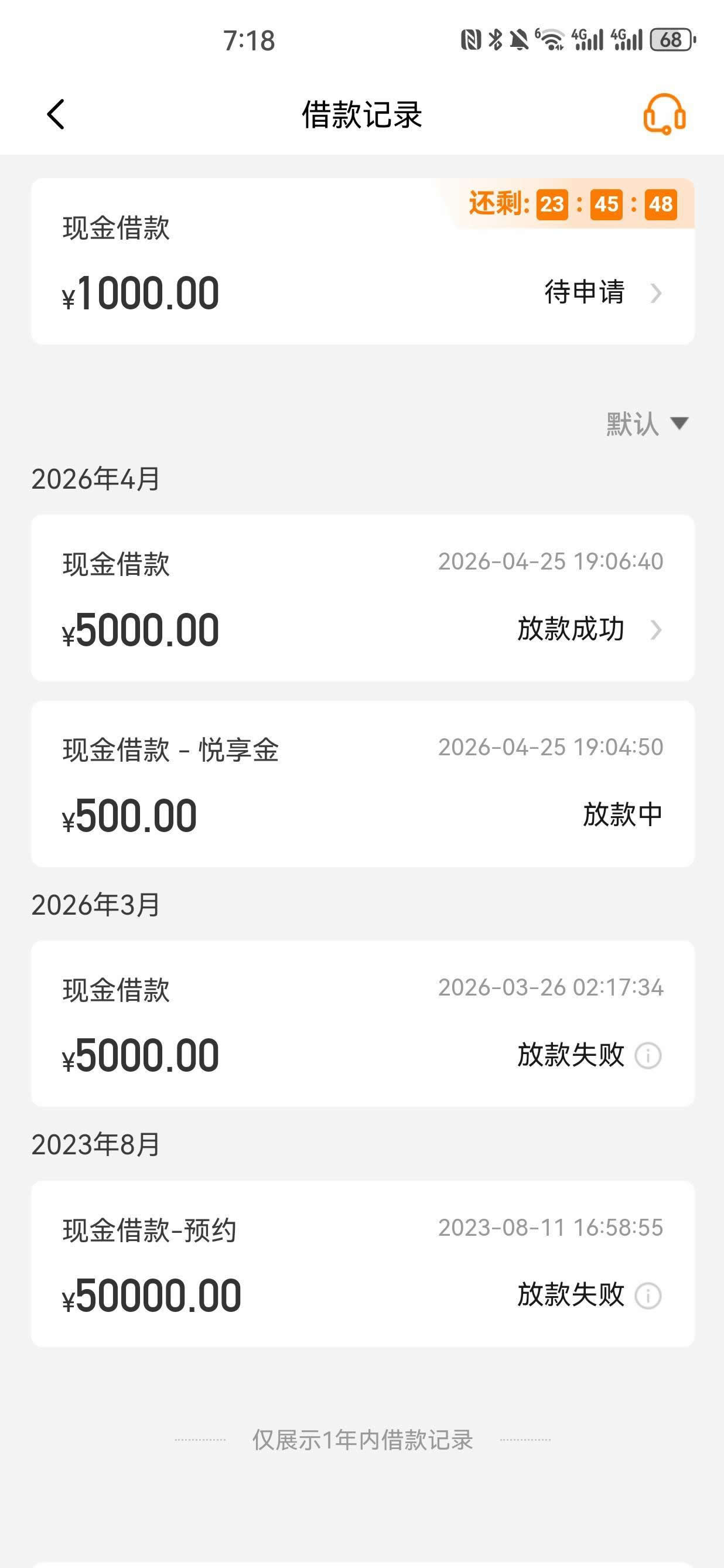Show failure info for ¥50000.00 预约 loan
724x1568 pixels.
click(x=648, y=1296)
